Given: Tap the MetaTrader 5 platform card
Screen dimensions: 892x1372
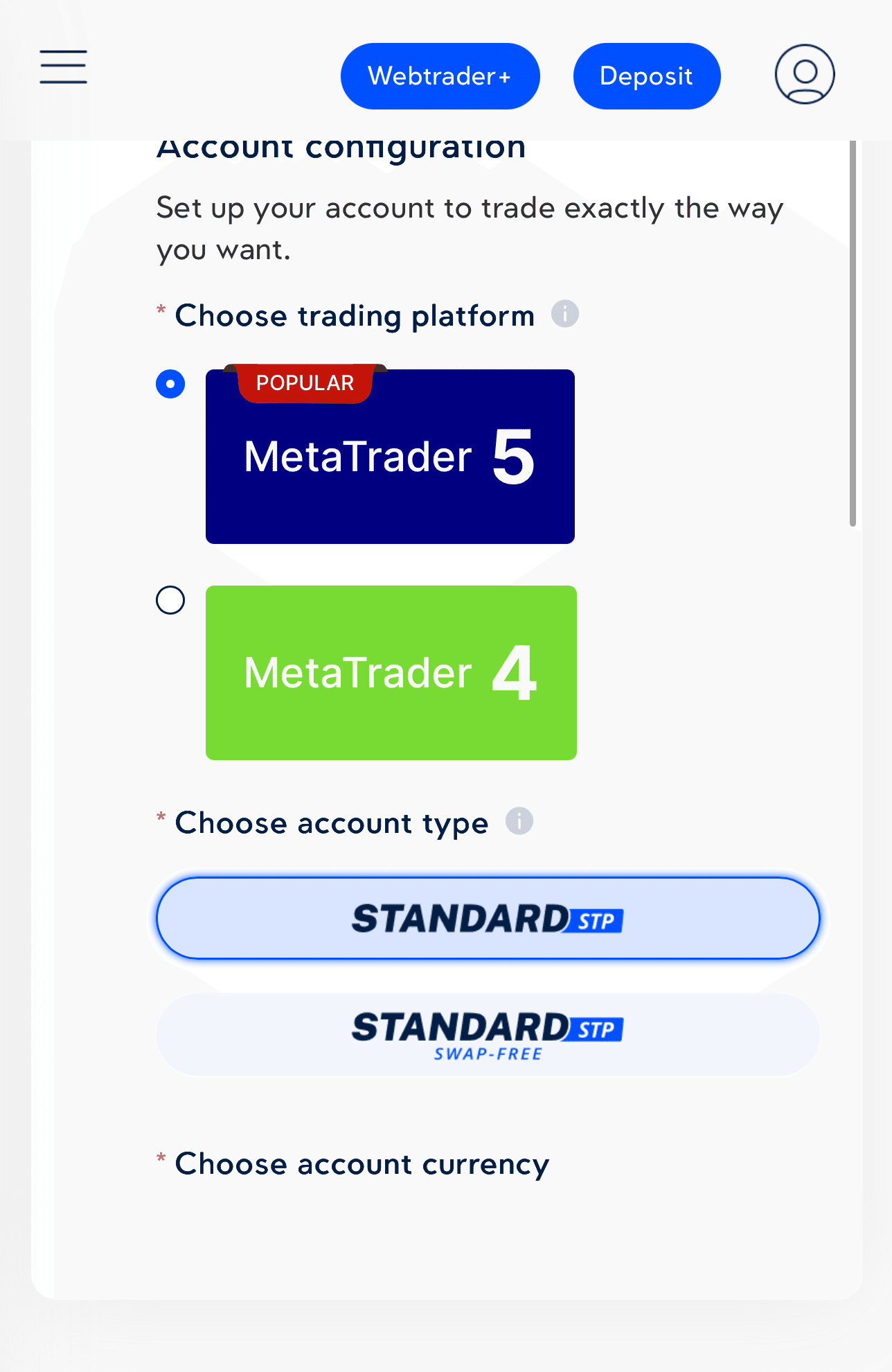Looking at the screenshot, I should 390,457.
